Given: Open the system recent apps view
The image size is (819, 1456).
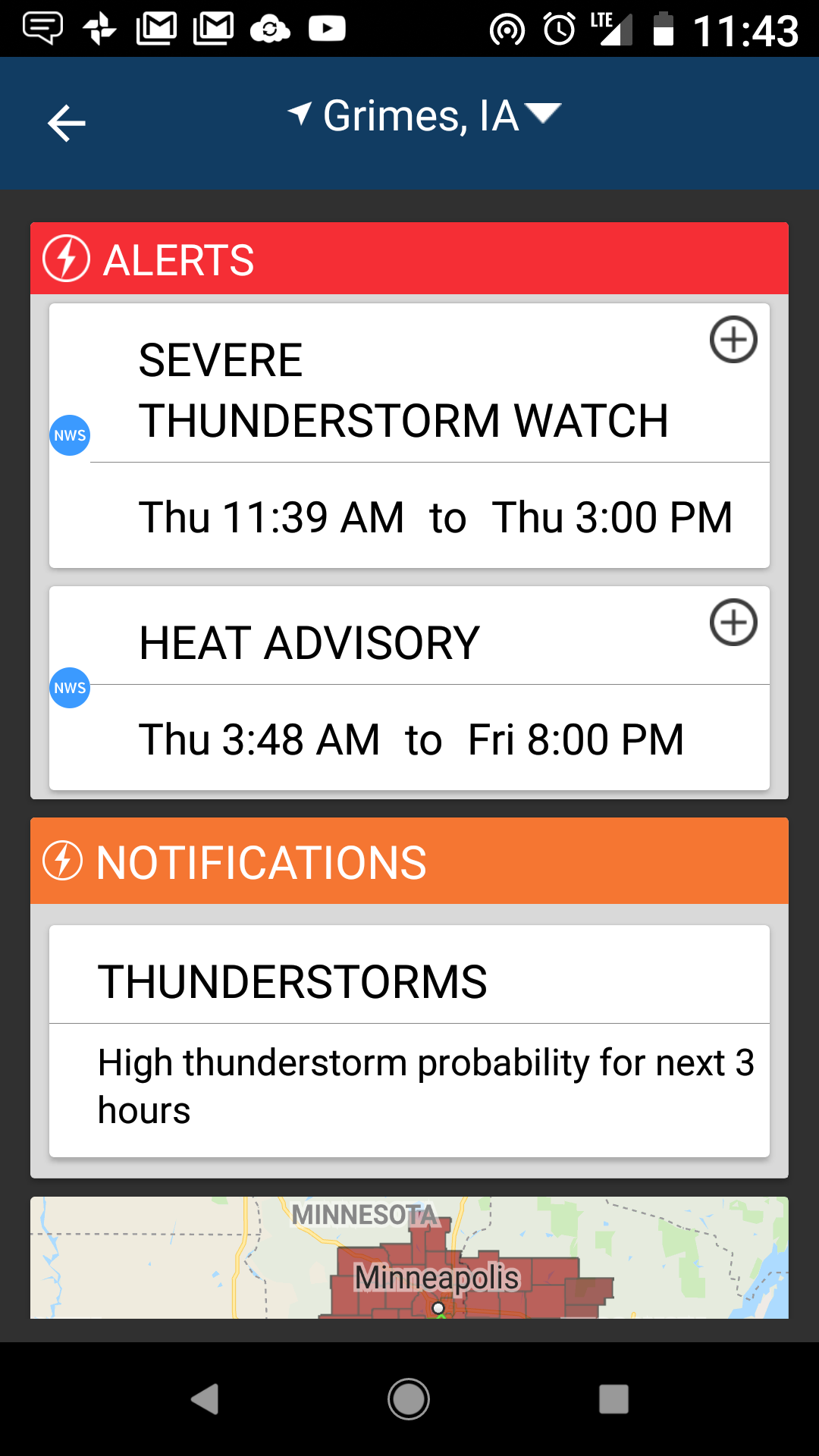Looking at the screenshot, I should [613, 1399].
